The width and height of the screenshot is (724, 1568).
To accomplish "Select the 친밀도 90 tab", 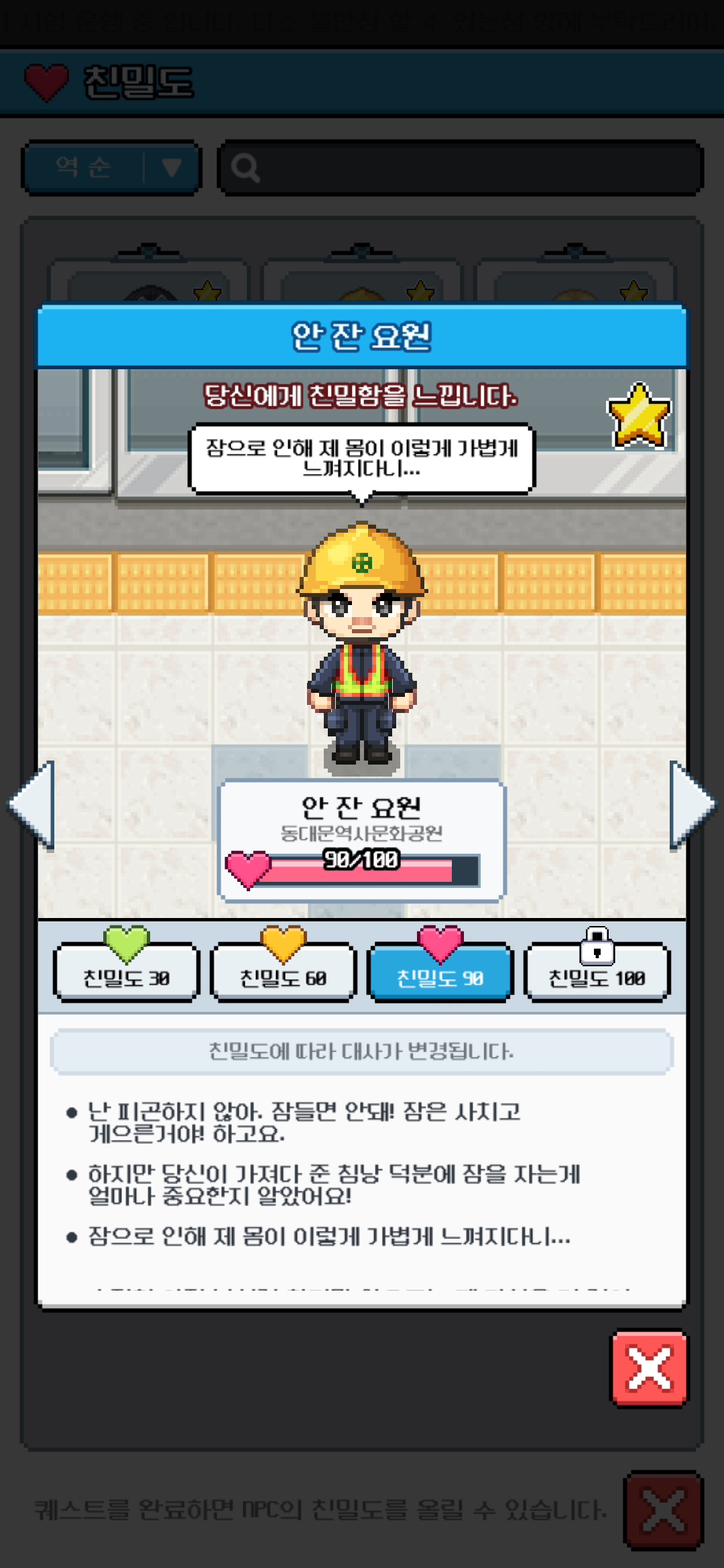I will click(440, 973).
